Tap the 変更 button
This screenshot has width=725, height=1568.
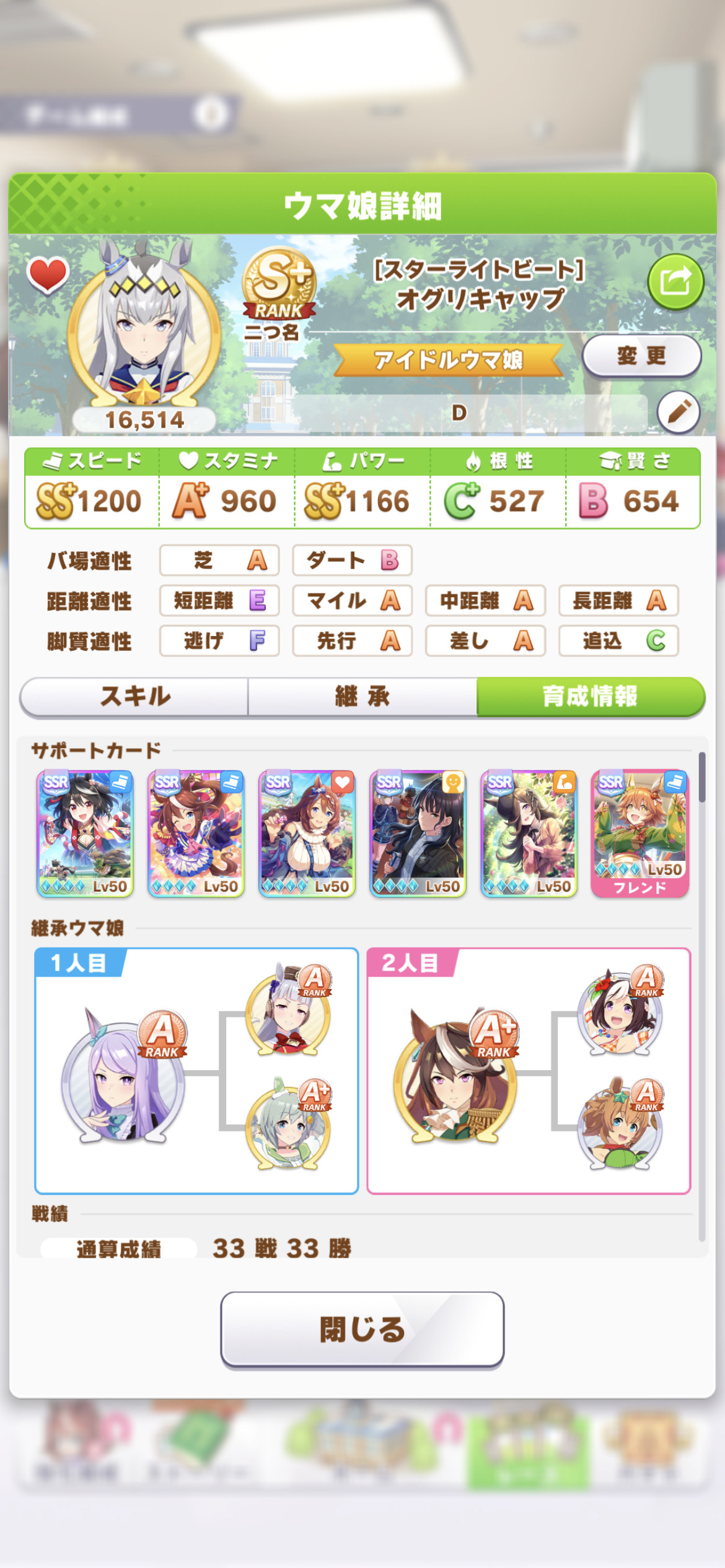pyautogui.click(x=641, y=355)
